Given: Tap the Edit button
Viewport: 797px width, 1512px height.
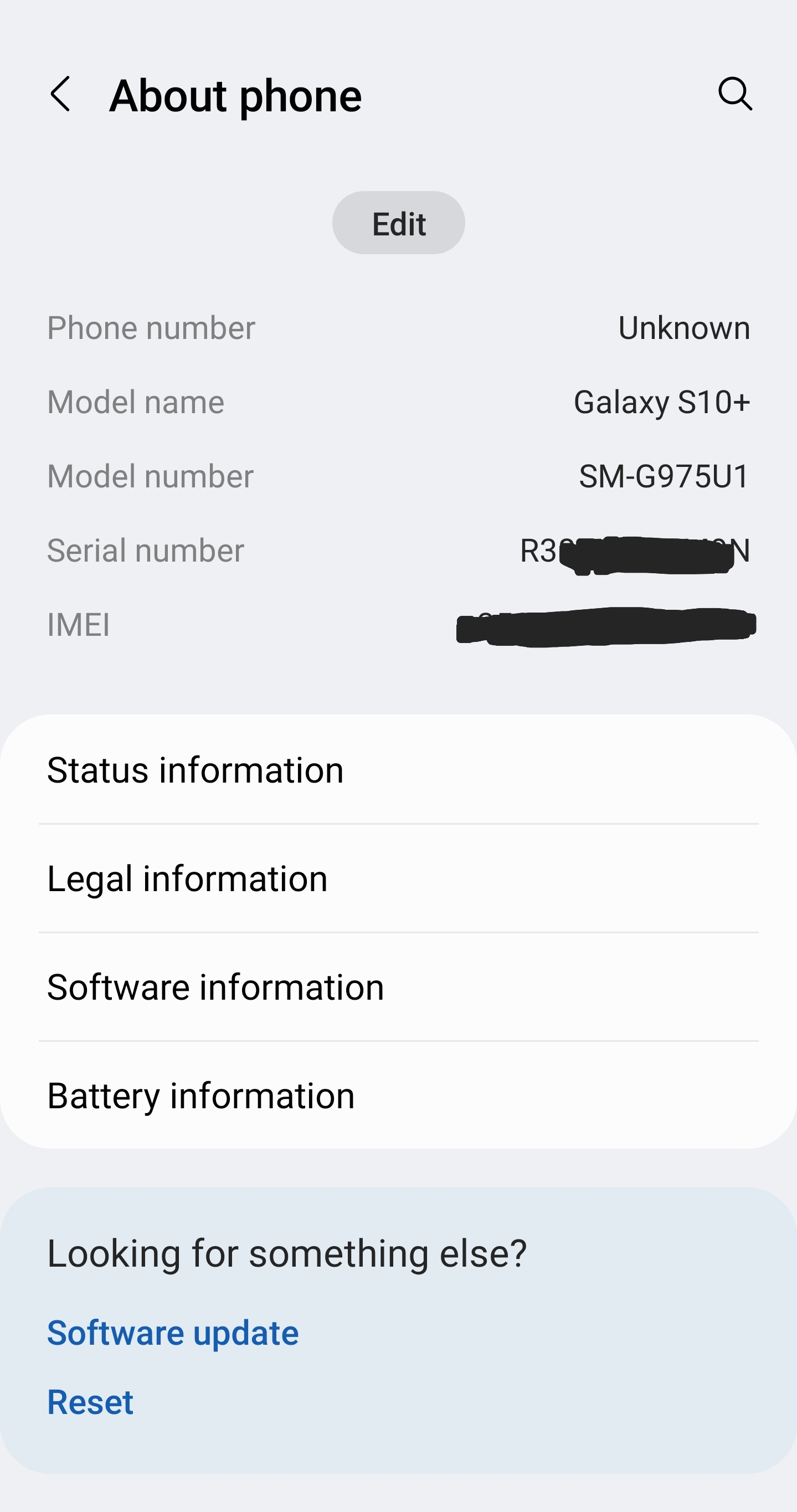Looking at the screenshot, I should tap(399, 223).
